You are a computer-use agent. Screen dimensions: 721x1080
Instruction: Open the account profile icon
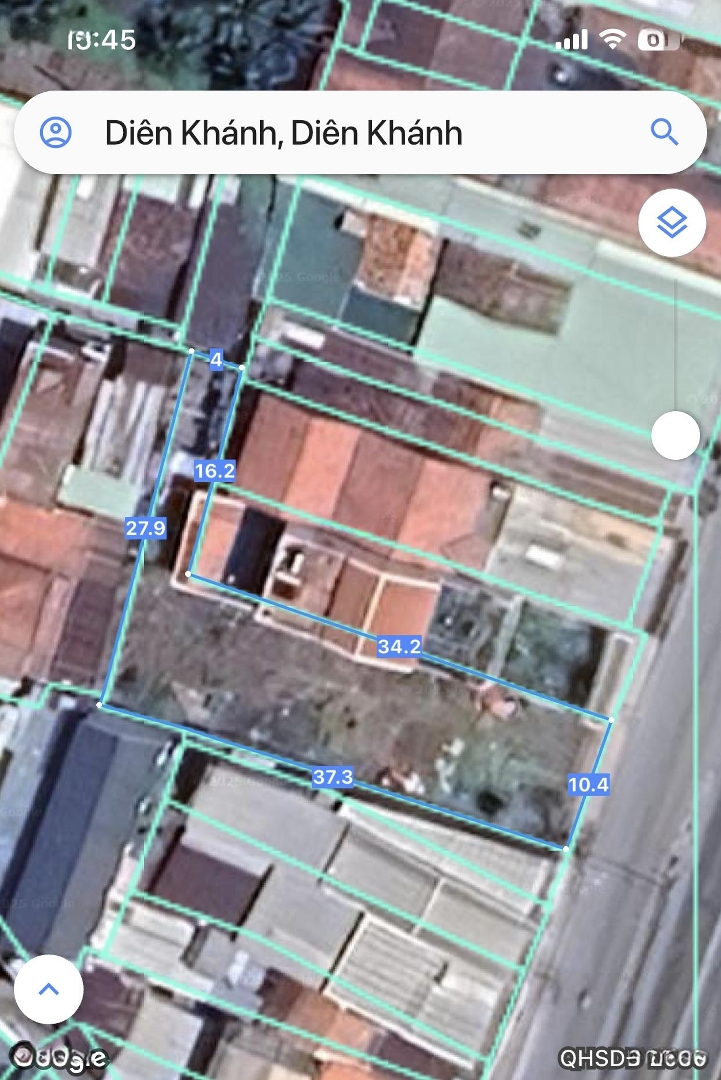click(56, 132)
